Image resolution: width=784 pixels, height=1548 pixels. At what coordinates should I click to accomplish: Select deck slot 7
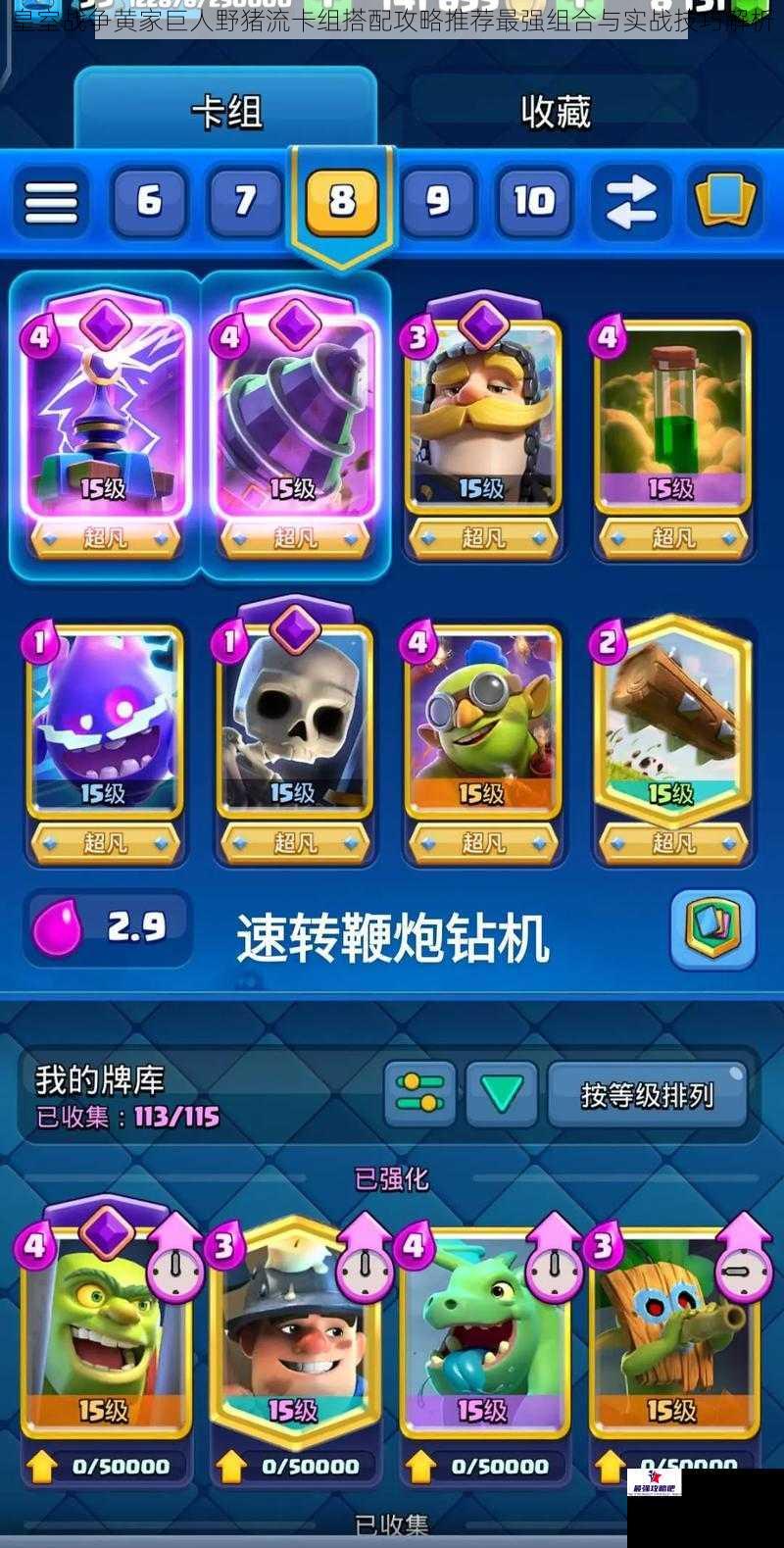244,202
